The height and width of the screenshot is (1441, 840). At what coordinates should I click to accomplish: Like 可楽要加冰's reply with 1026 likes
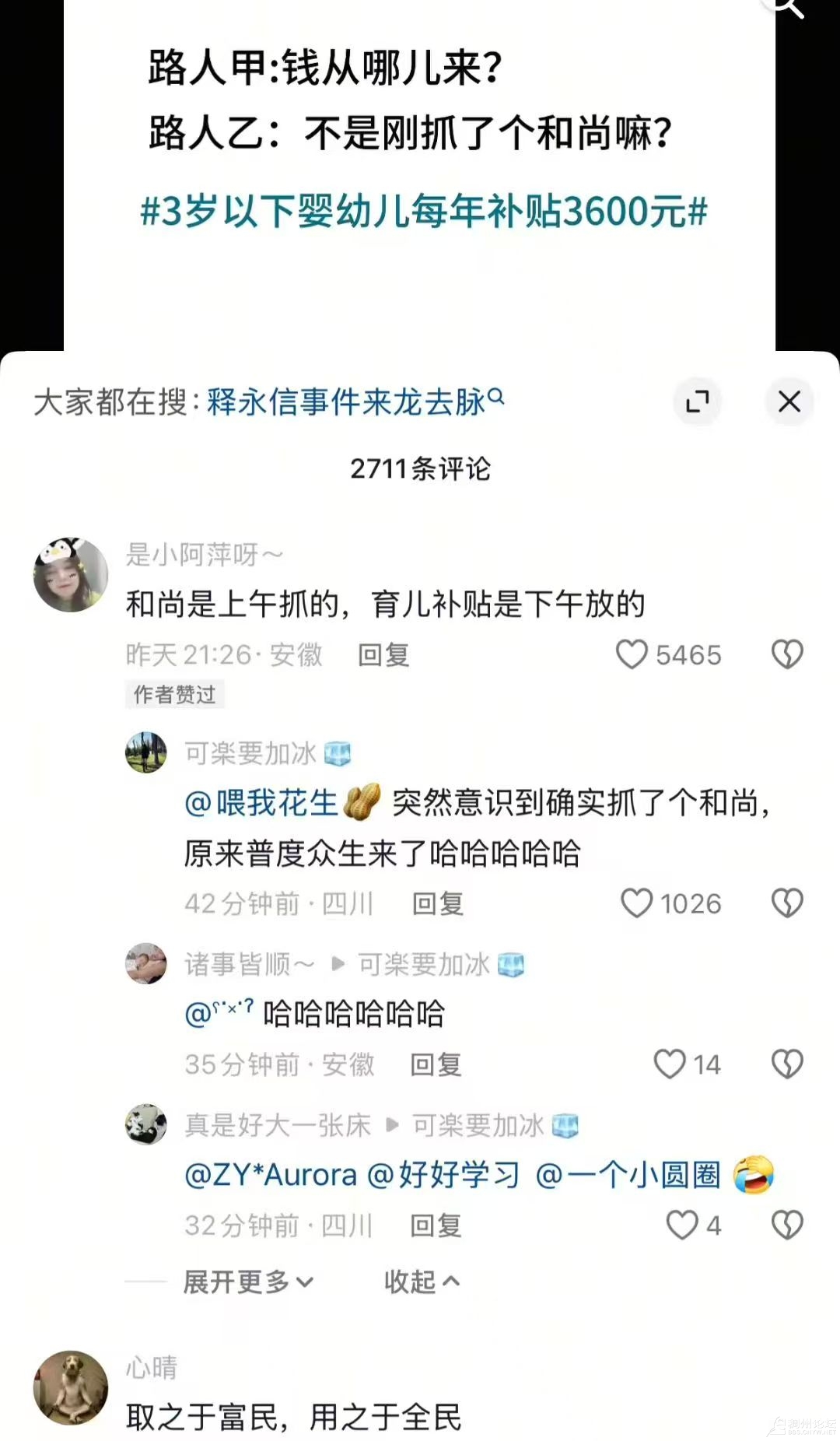[636, 903]
